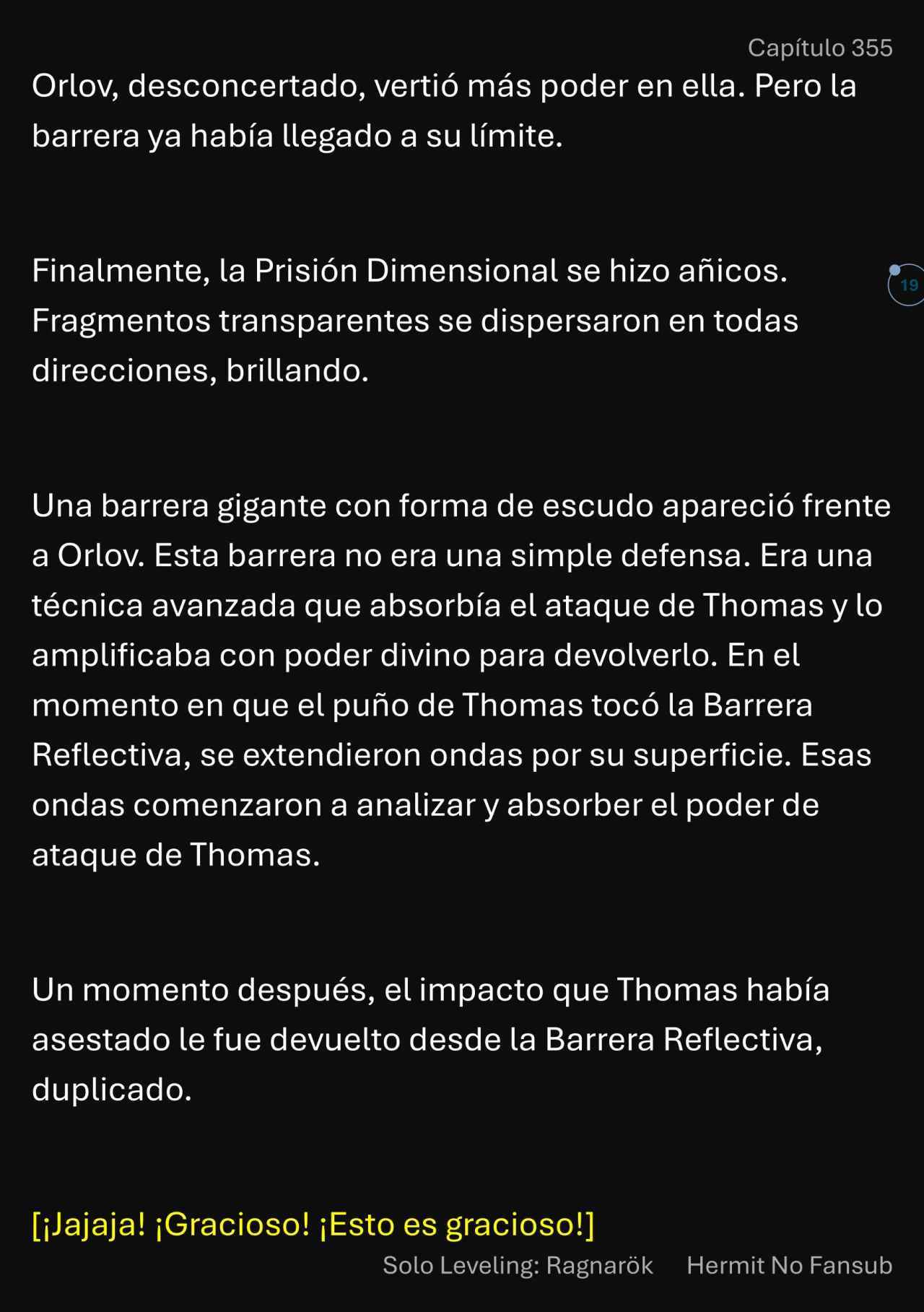Tap the floating circular 19 bubble
The height and width of the screenshot is (1312, 924).
[907, 284]
